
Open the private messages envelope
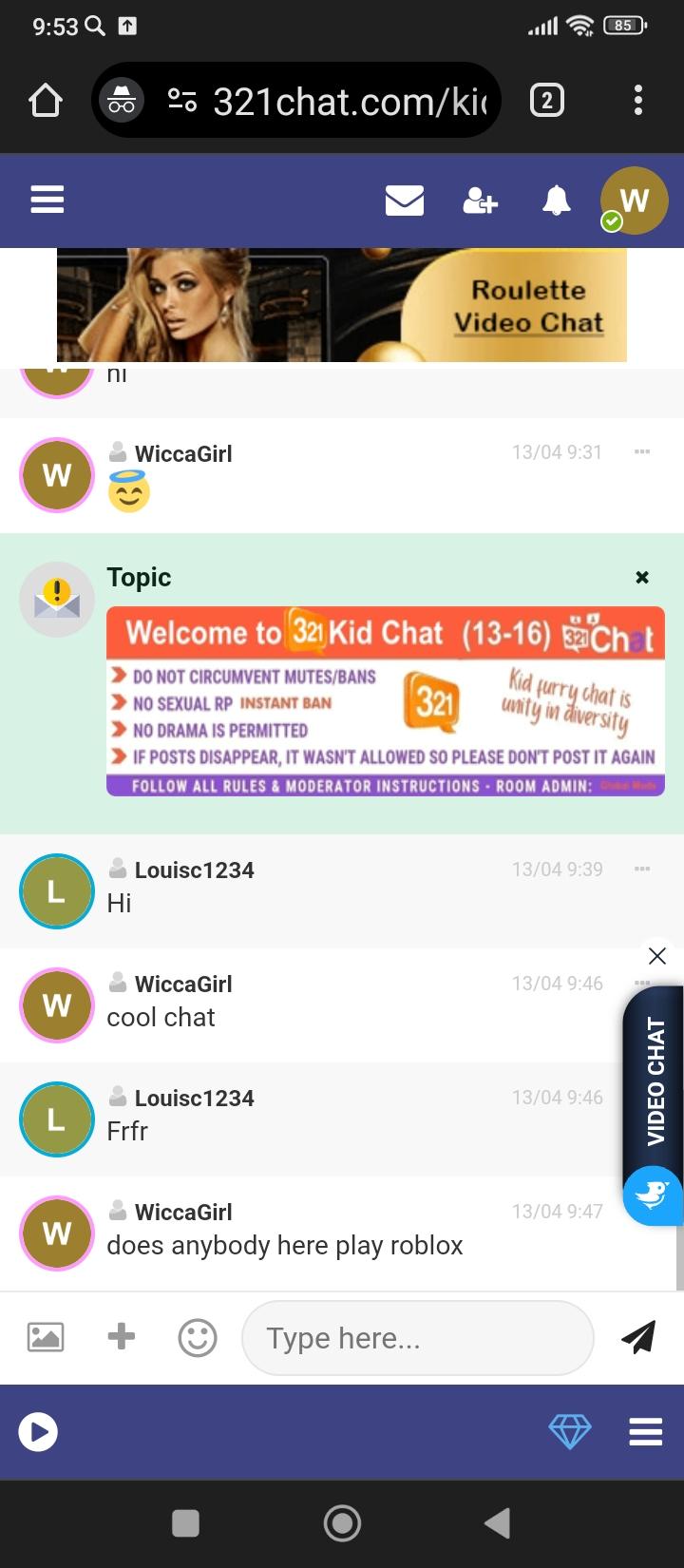(404, 201)
